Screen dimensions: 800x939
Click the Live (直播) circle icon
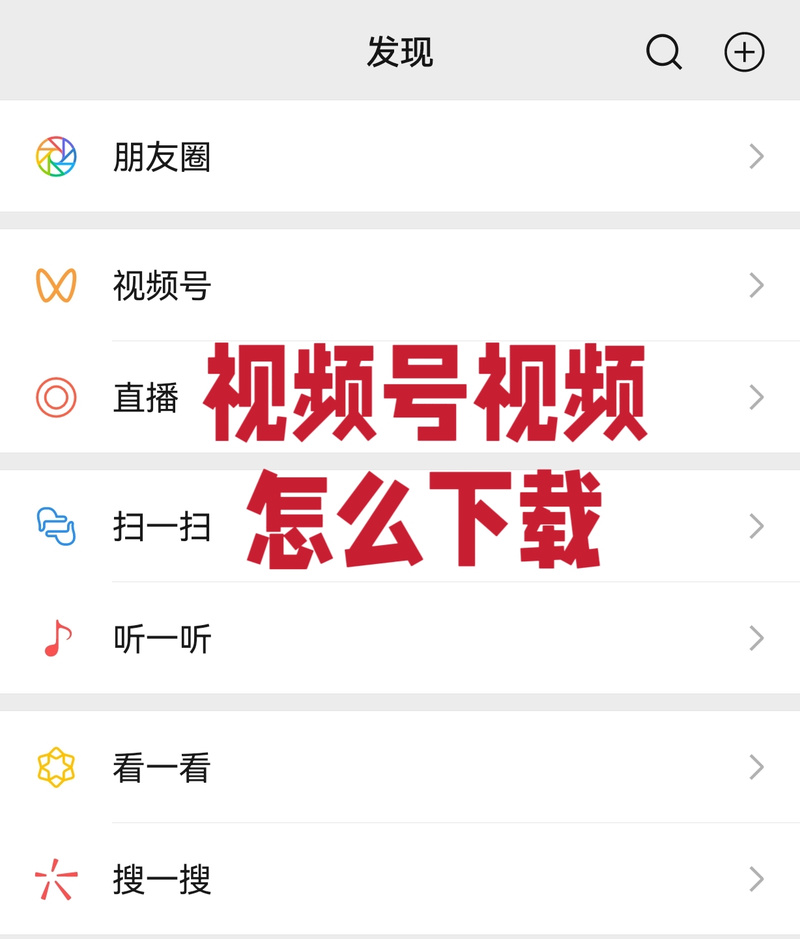55,397
